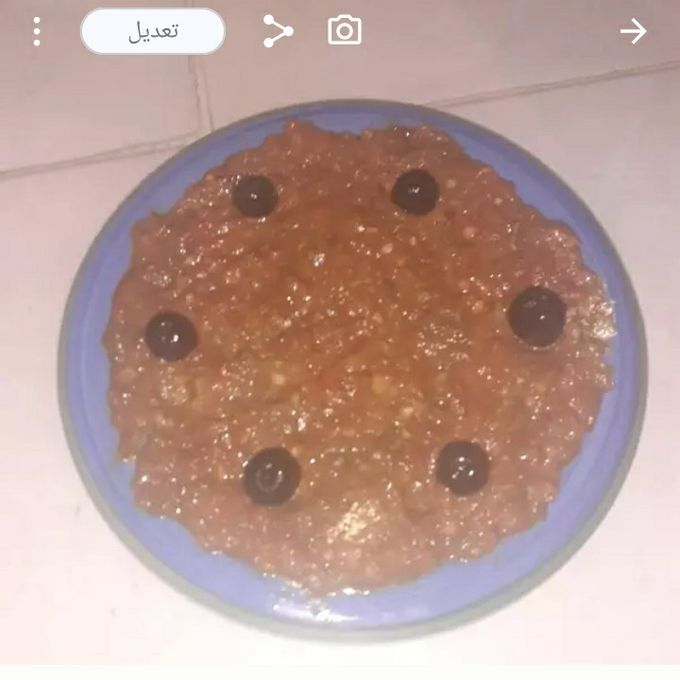Screen dimensions: 680x680
Task: Open the camera icon
Action: (344, 31)
